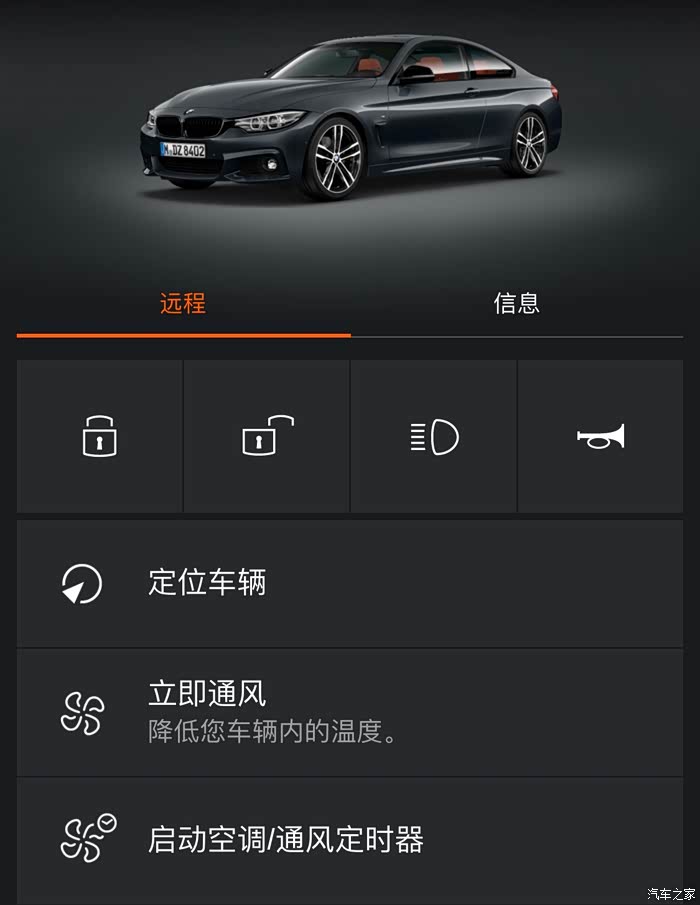Open 定位车辆 to locate the car
The image size is (700, 905).
(x=350, y=583)
